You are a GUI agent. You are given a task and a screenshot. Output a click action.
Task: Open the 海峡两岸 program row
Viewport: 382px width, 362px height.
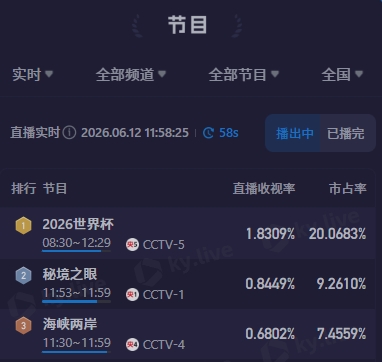coord(188,334)
